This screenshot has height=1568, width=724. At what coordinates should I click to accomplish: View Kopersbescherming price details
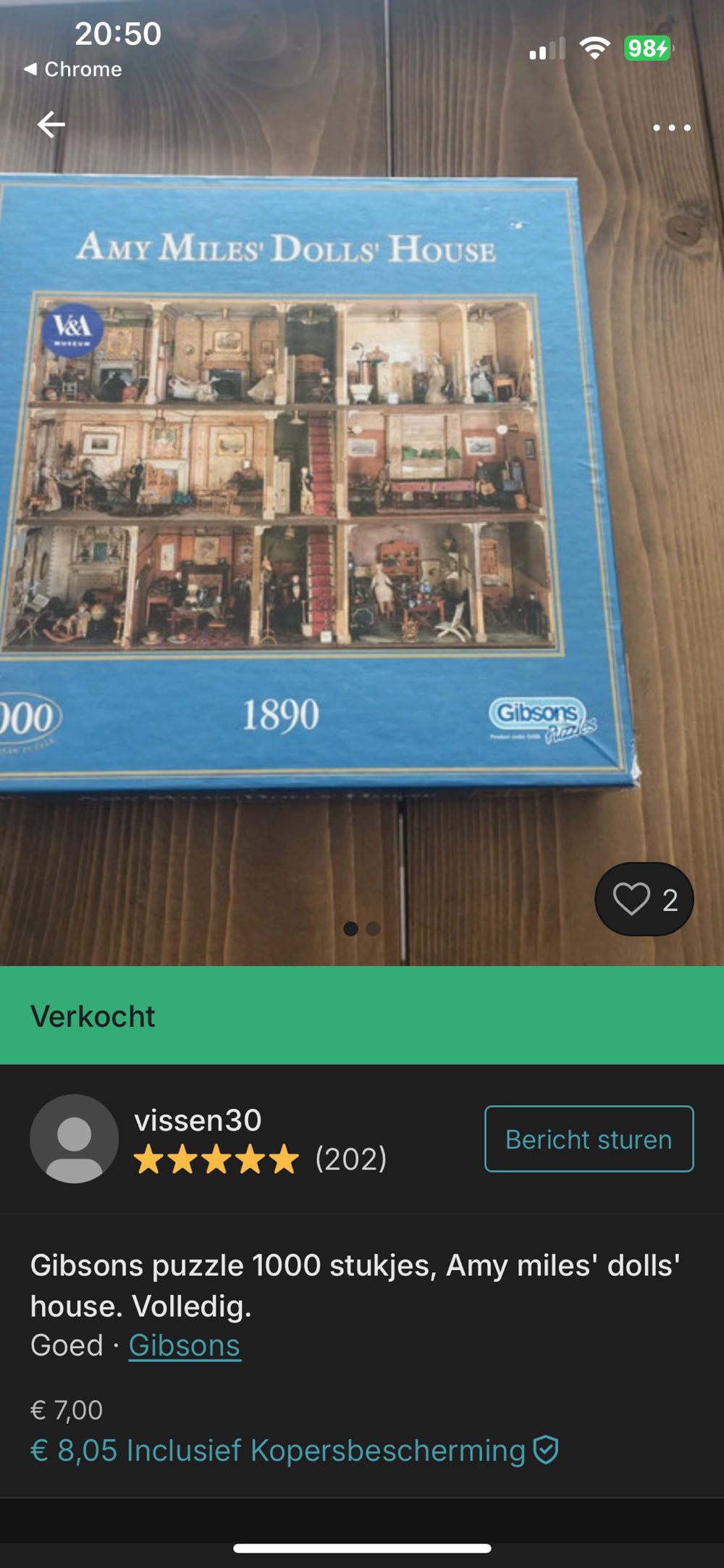(293, 1451)
